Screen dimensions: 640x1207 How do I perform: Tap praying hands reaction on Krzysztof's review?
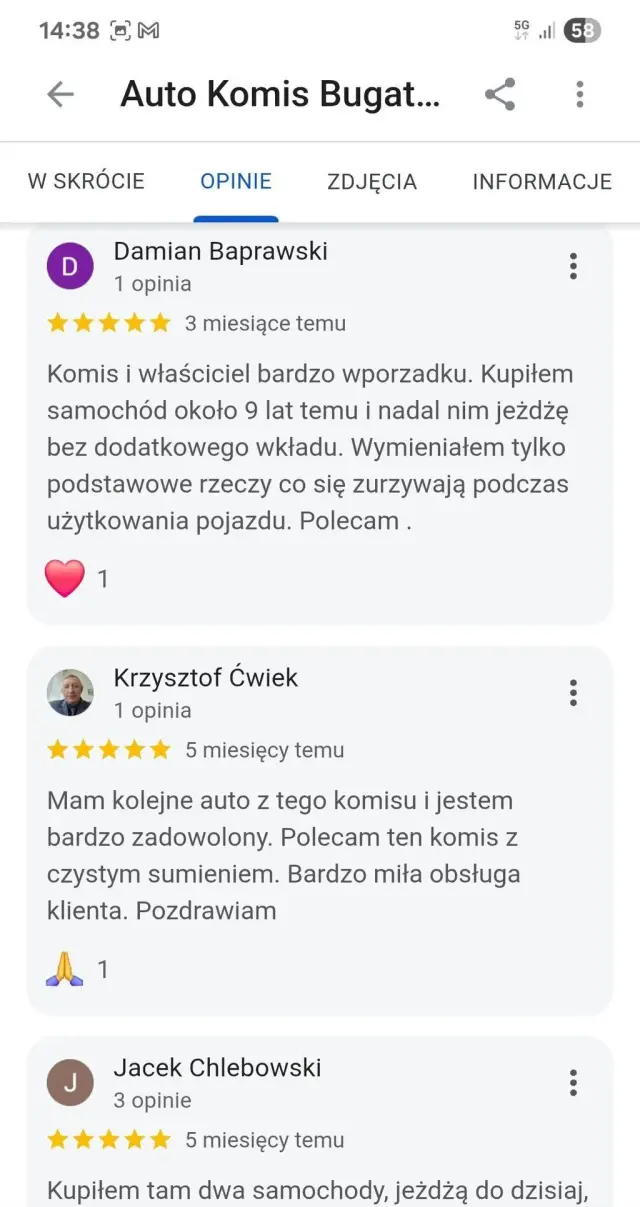[65, 968]
